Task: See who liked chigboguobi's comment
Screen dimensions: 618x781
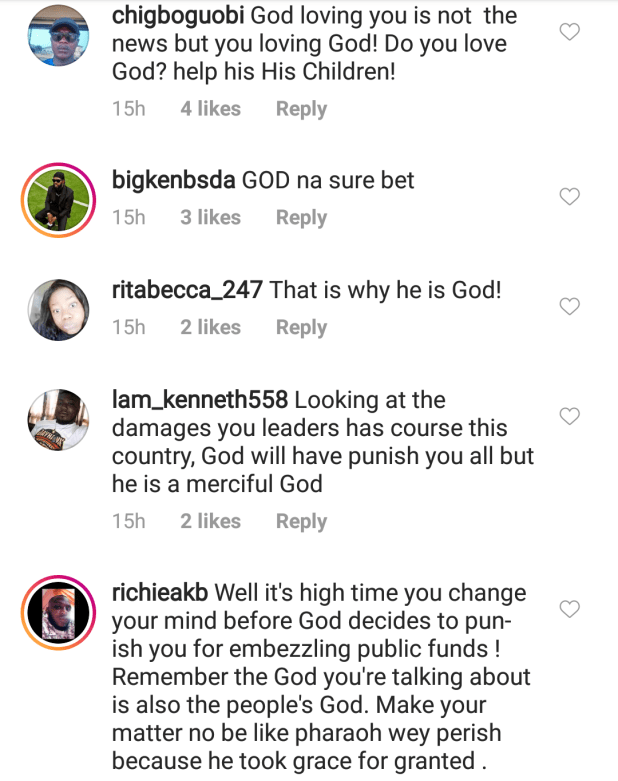Action: (x=210, y=109)
